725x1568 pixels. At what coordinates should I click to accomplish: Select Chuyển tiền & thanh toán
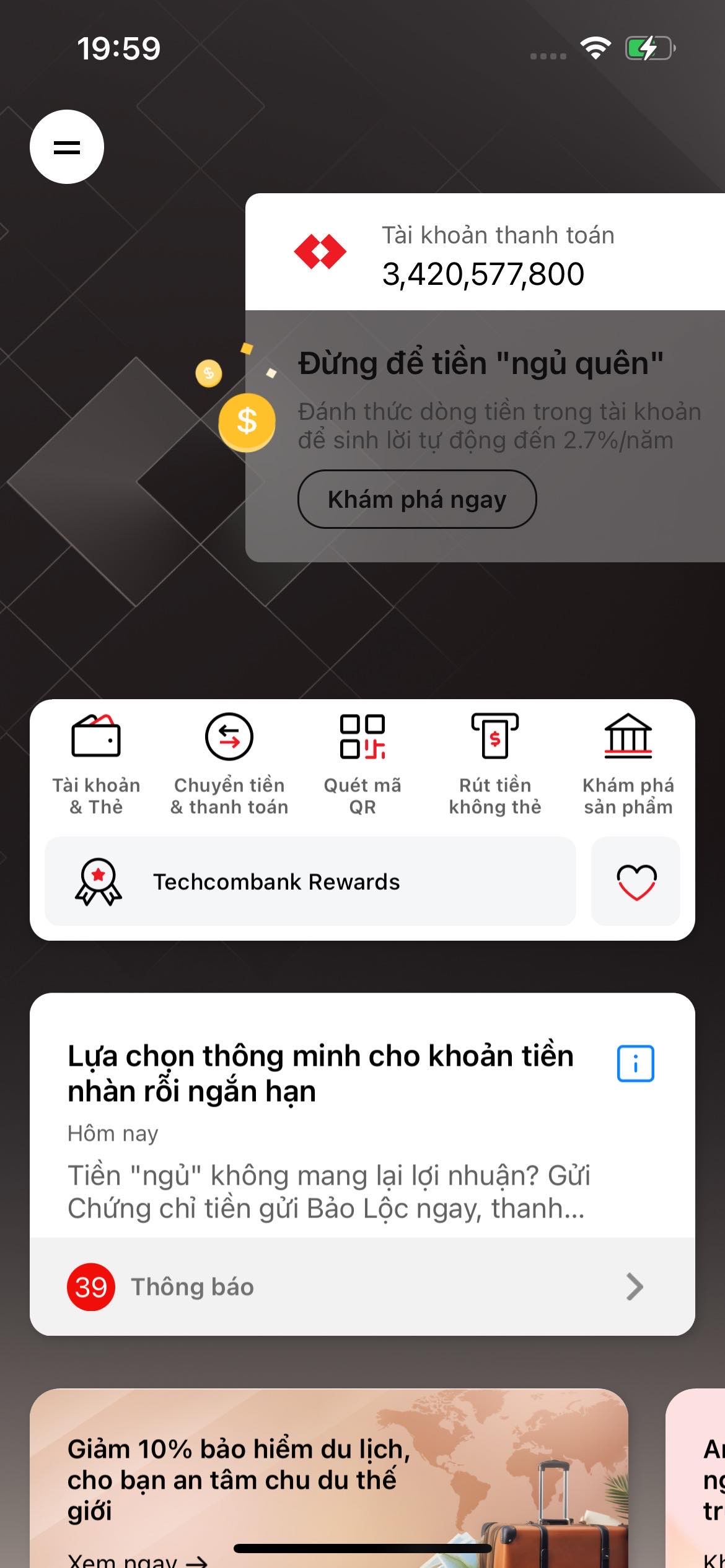(229, 764)
